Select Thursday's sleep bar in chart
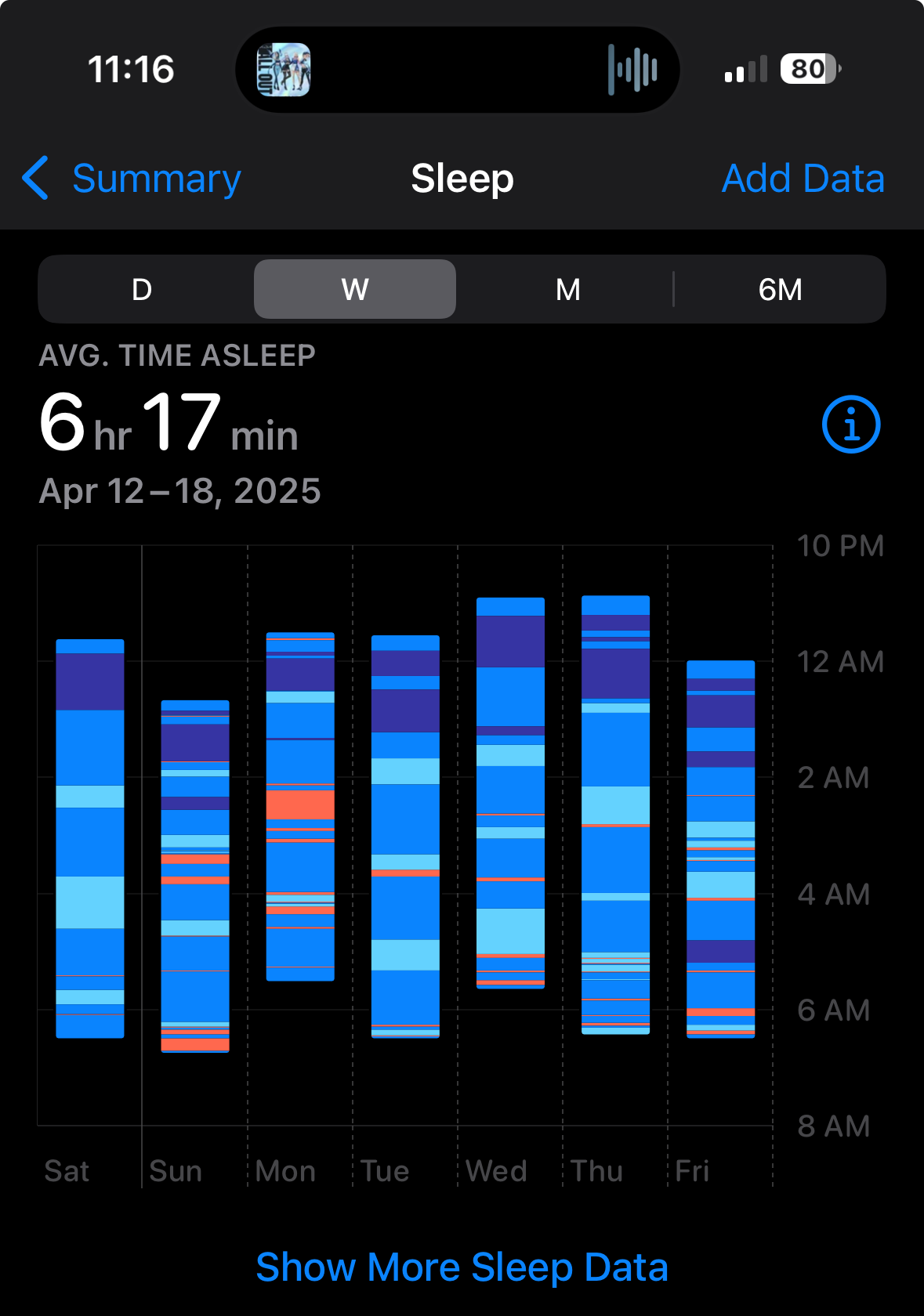 (x=615, y=815)
